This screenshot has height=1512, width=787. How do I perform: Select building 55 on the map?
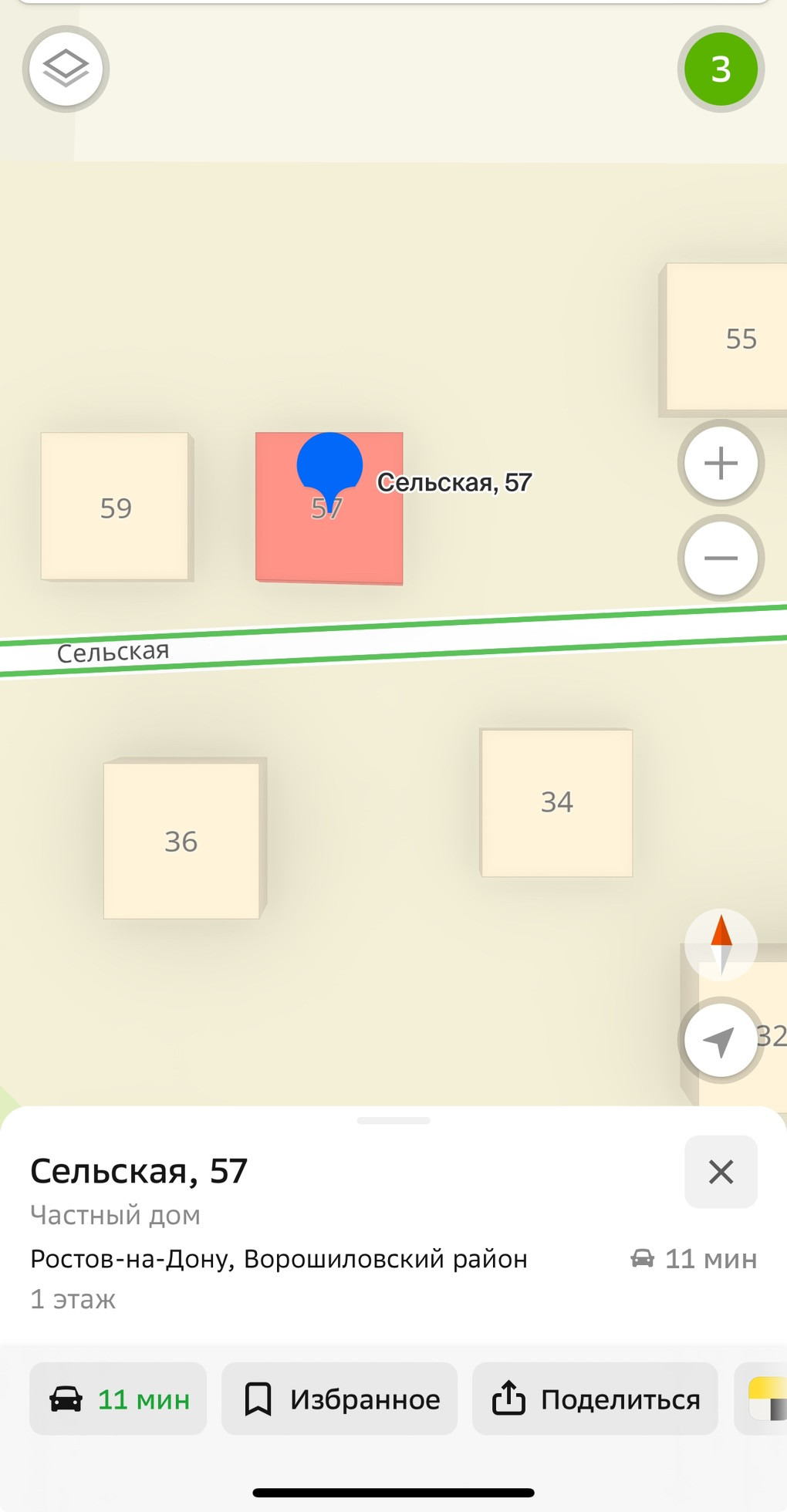[x=724, y=338]
